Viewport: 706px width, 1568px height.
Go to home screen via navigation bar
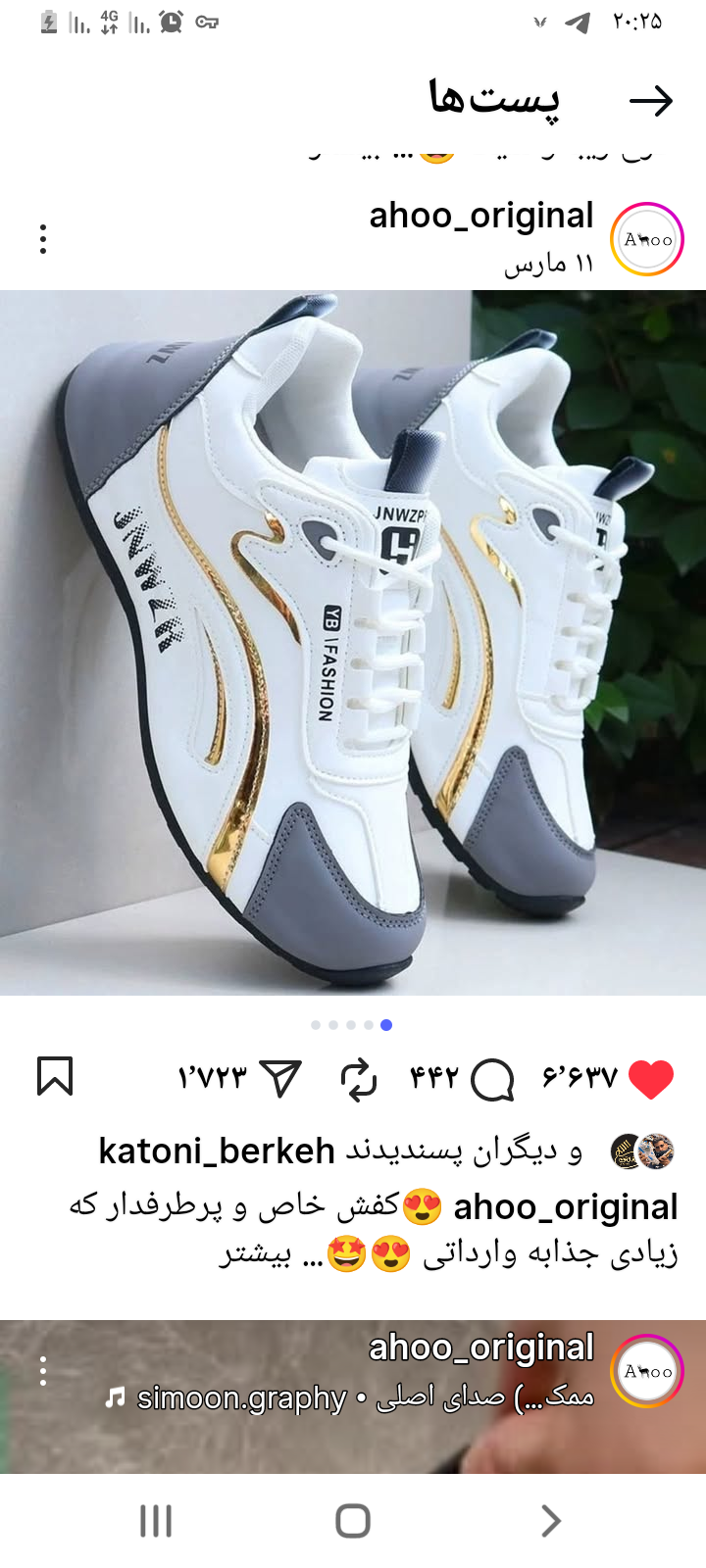tap(353, 1521)
